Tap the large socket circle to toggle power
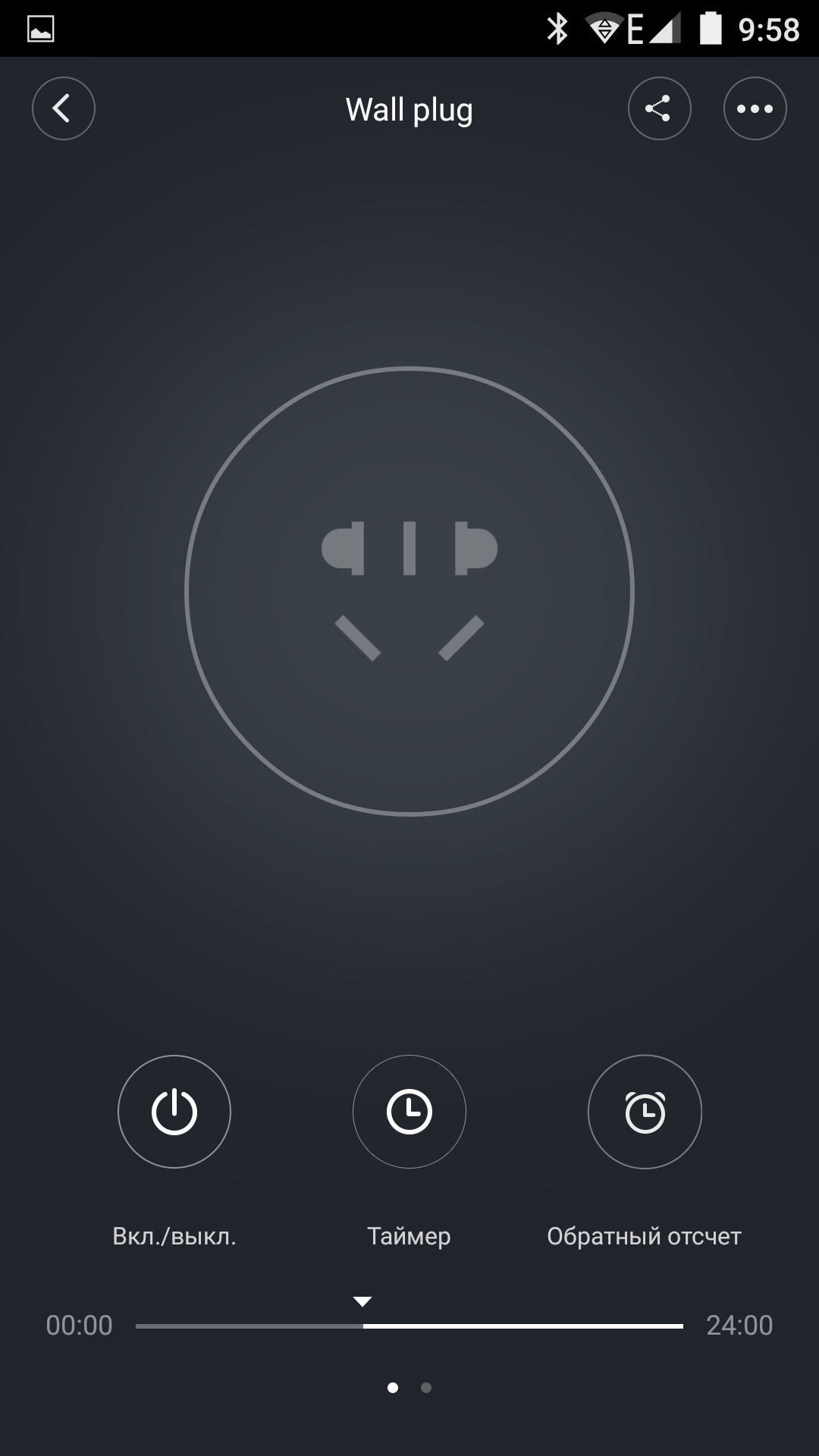 [409, 591]
